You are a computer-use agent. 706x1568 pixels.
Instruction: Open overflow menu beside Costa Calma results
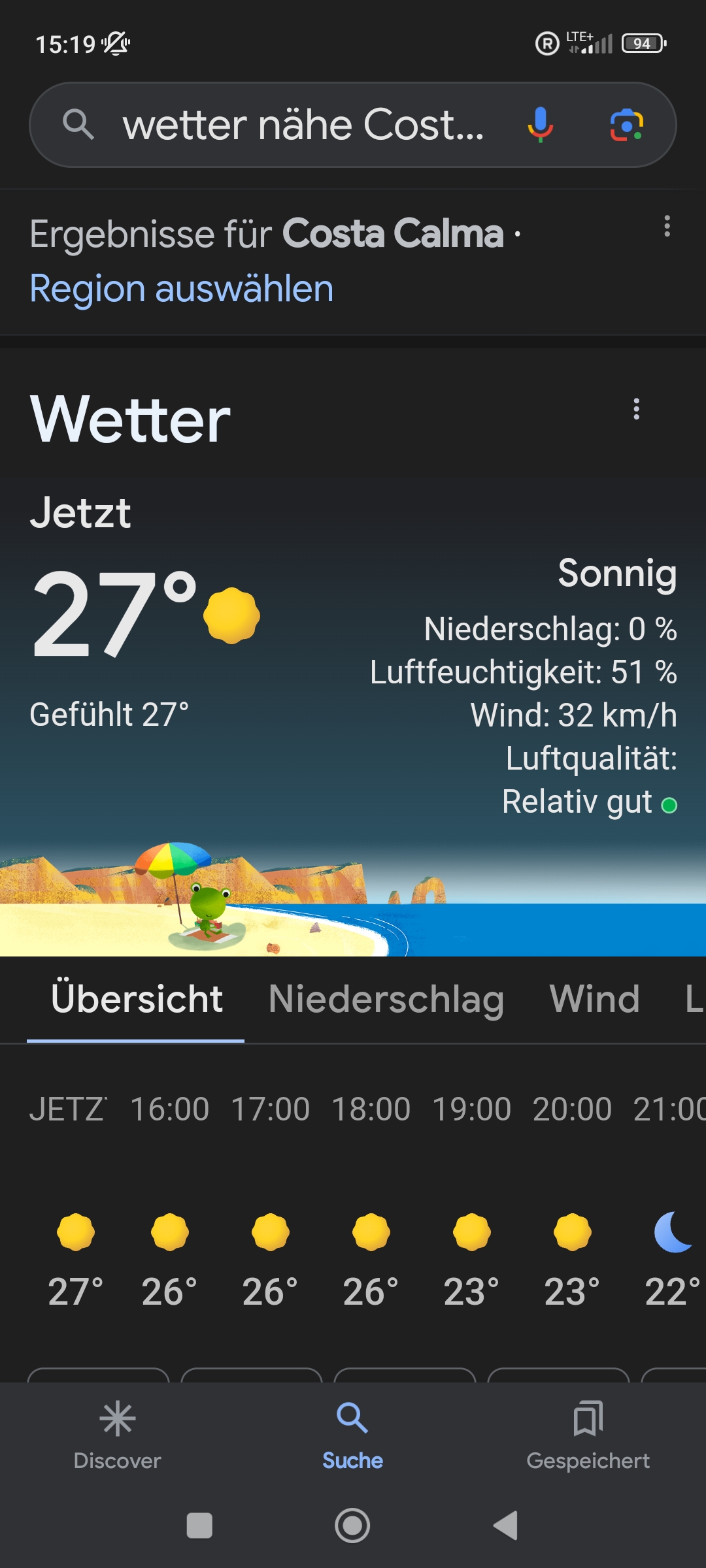[667, 226]
